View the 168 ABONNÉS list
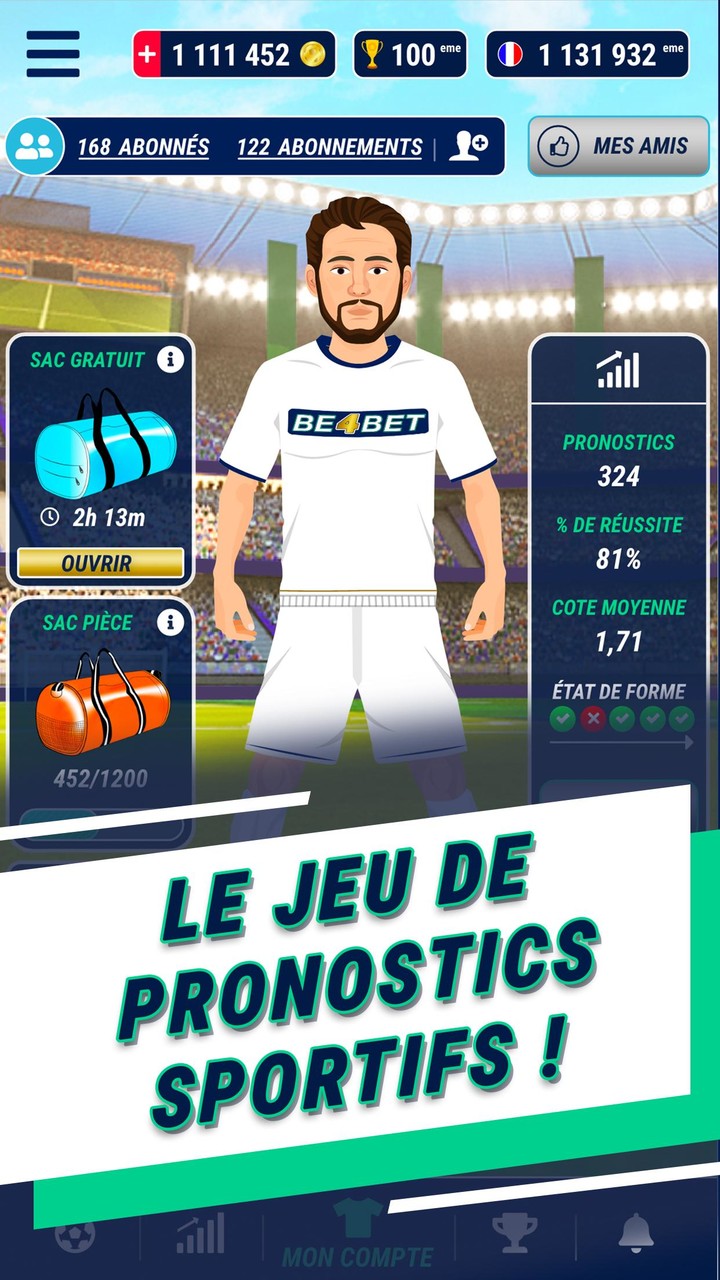 click(143, 146)
